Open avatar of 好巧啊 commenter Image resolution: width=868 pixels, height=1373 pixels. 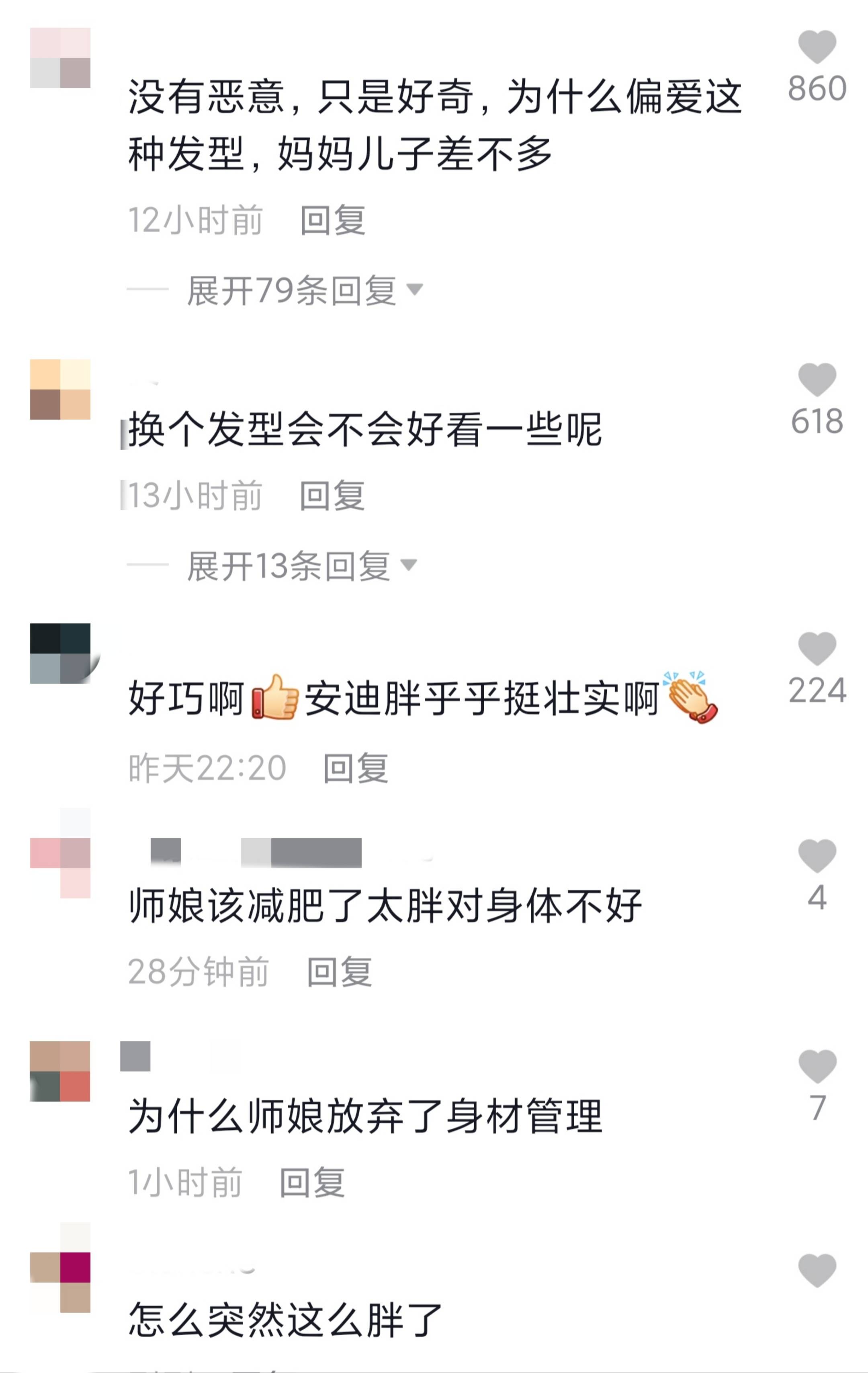60,654
